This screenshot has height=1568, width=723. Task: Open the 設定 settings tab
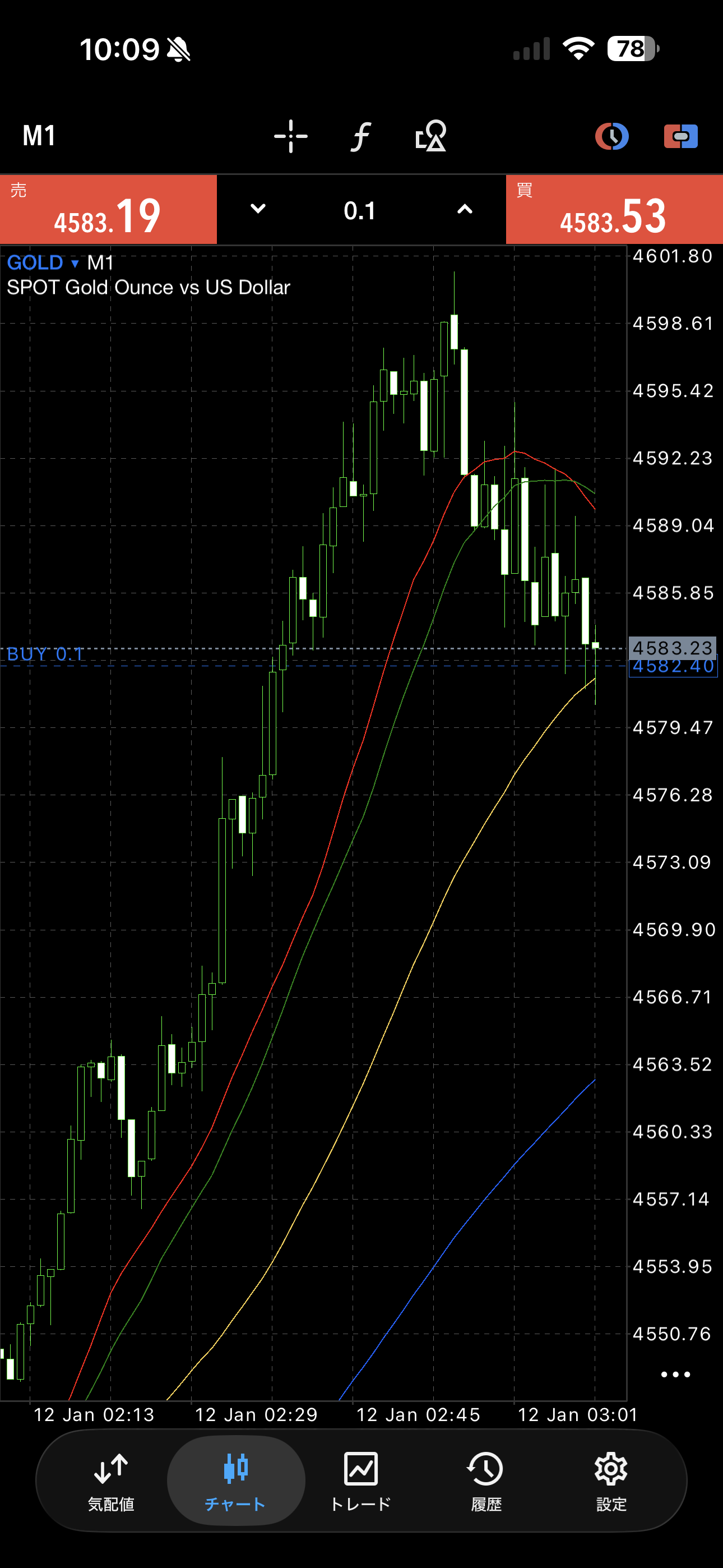tap(611, 1481)
